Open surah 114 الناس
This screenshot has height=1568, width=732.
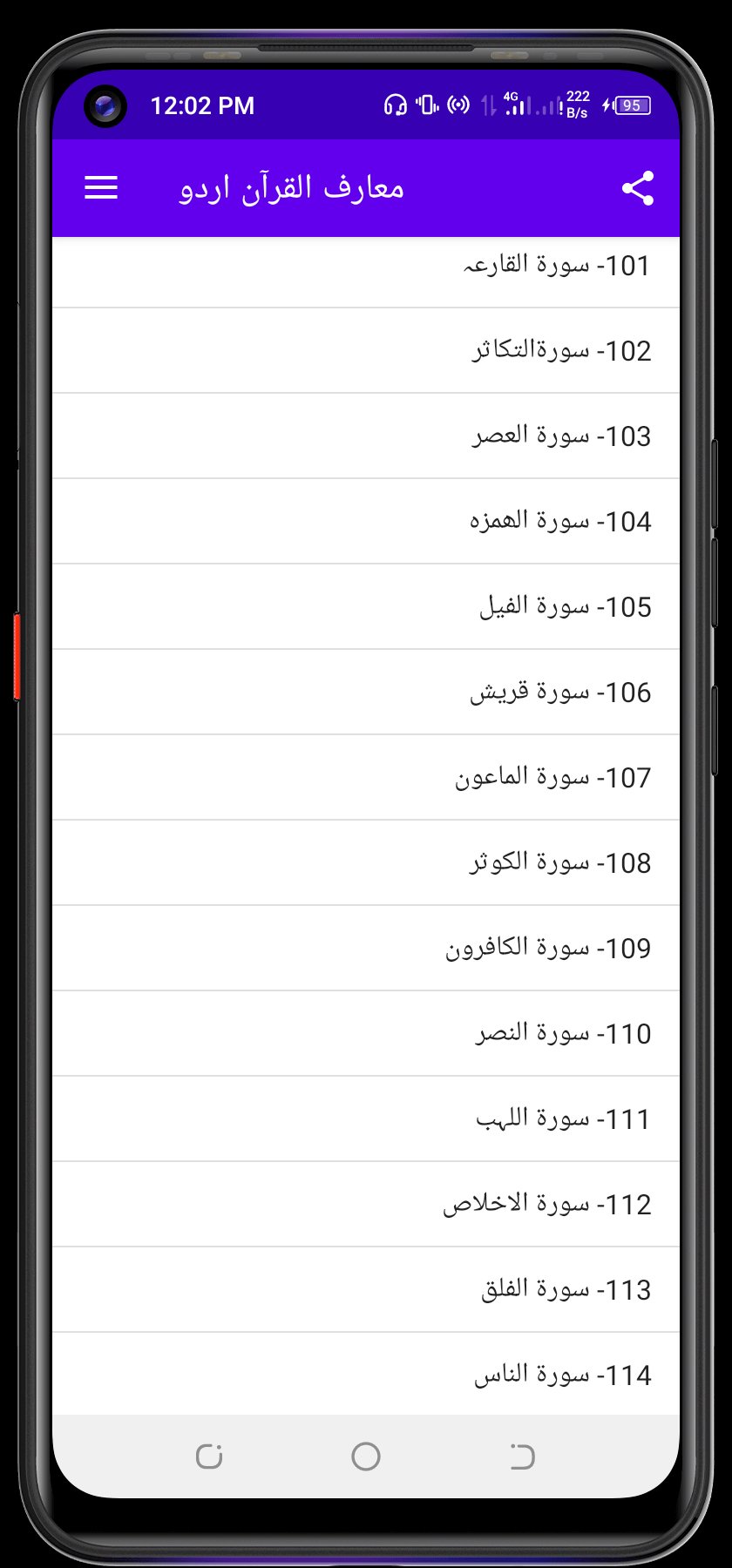366,1374
